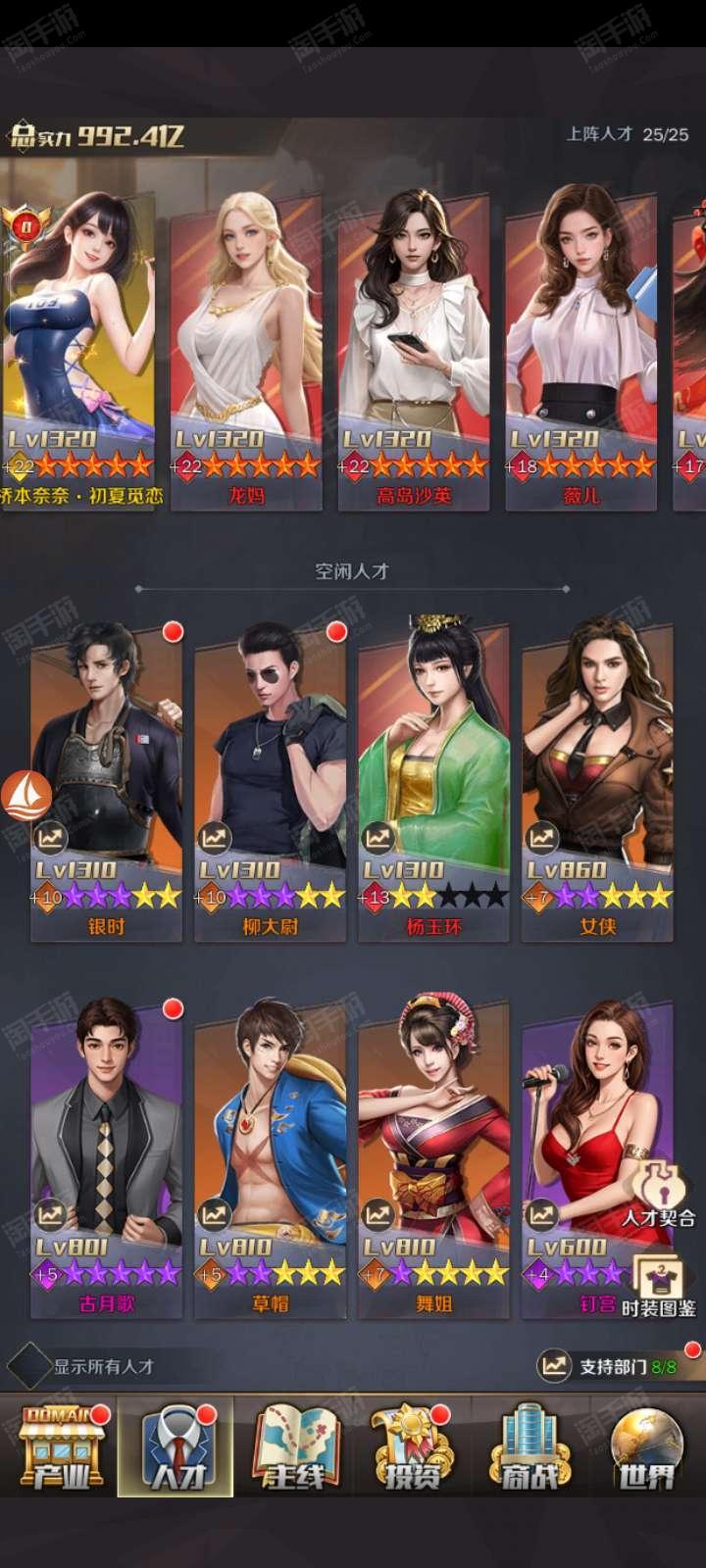Go to the 商战 tab
Image resolution: width=706 pixels, height=1568 pixels.
[529, 1446]
